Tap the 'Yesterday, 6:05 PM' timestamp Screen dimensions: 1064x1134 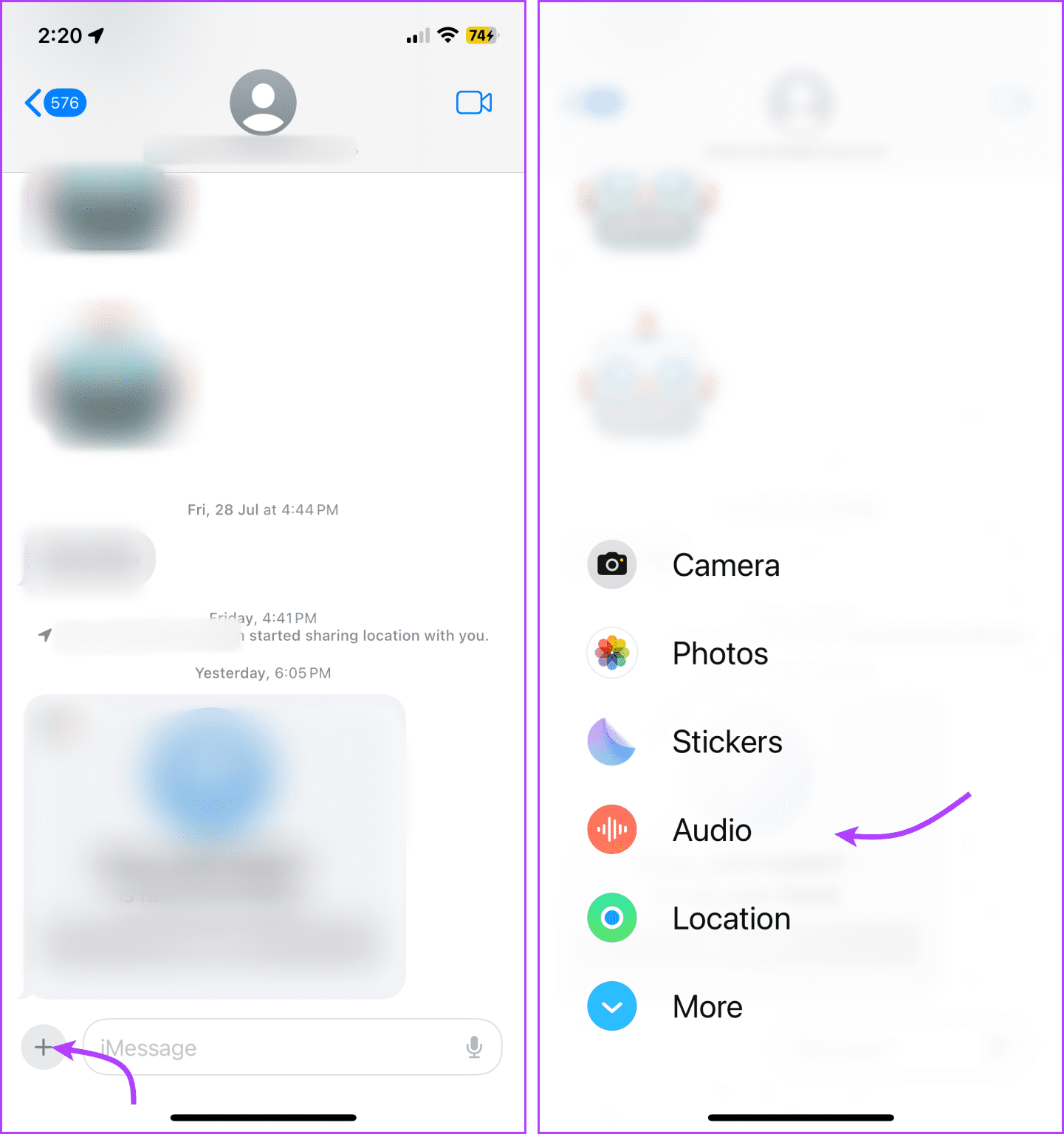[263, 673]
